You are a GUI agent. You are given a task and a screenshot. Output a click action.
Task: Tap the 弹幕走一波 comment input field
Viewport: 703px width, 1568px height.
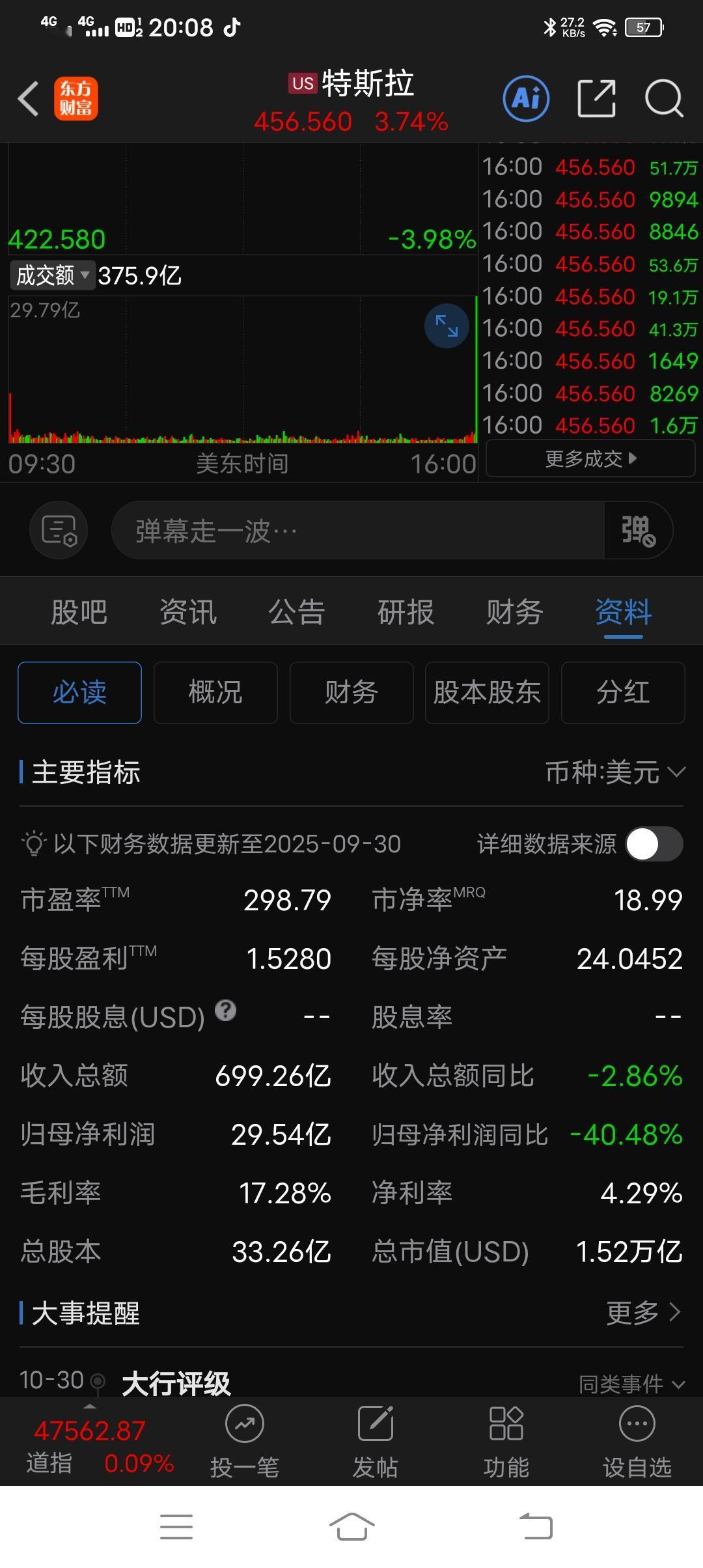pyautogui.click(x=358, y=530)
